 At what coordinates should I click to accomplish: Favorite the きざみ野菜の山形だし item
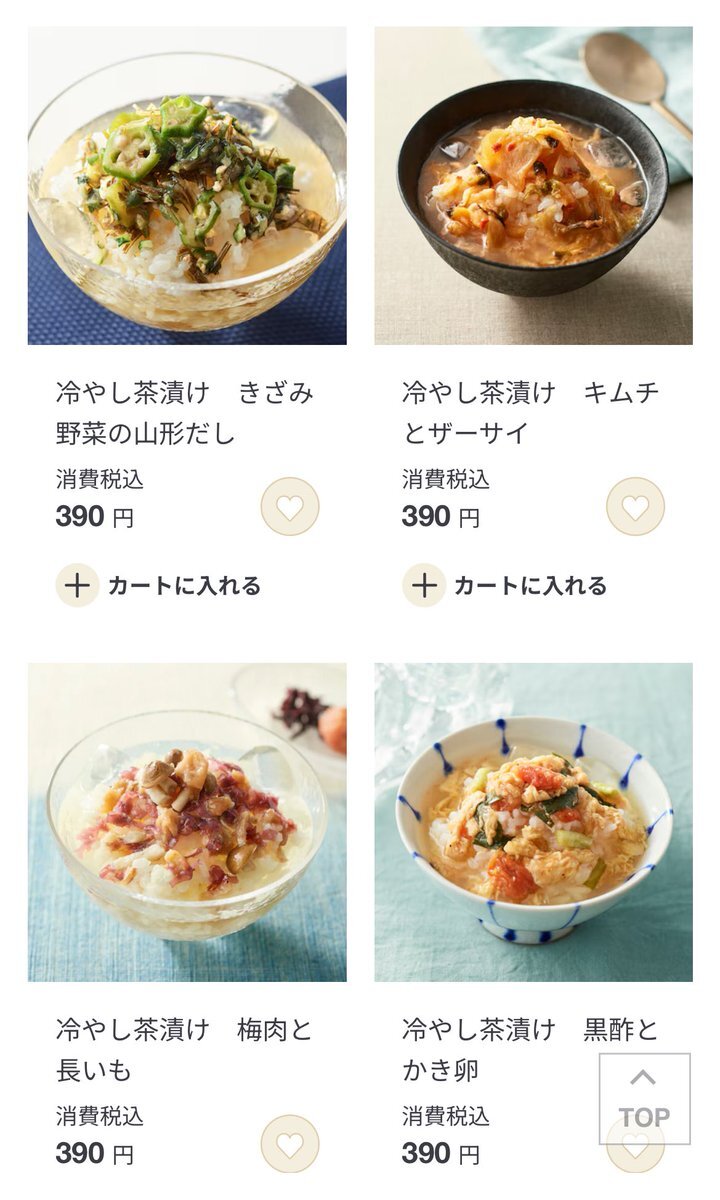(290, 507)
